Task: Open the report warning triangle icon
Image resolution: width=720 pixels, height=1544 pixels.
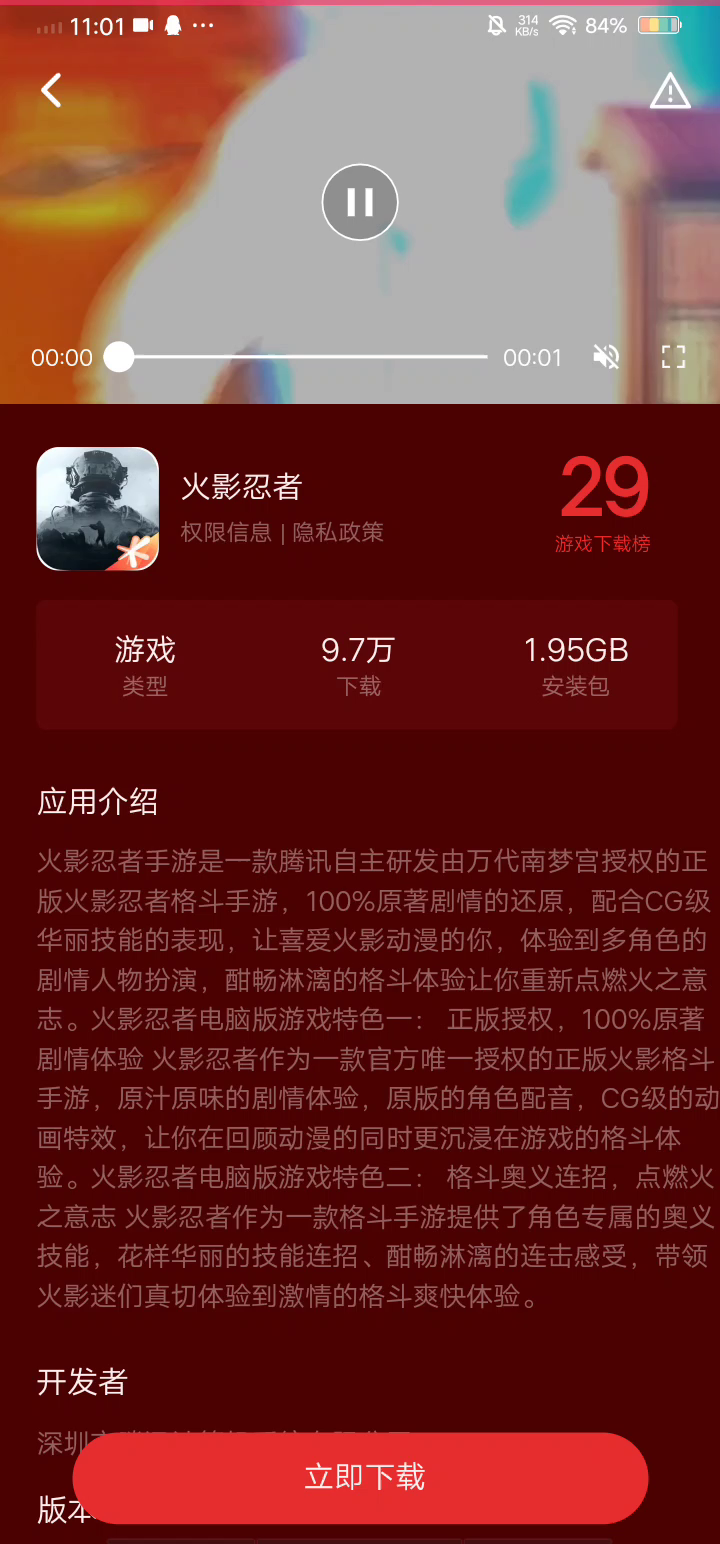Action: tap(670, 92)
